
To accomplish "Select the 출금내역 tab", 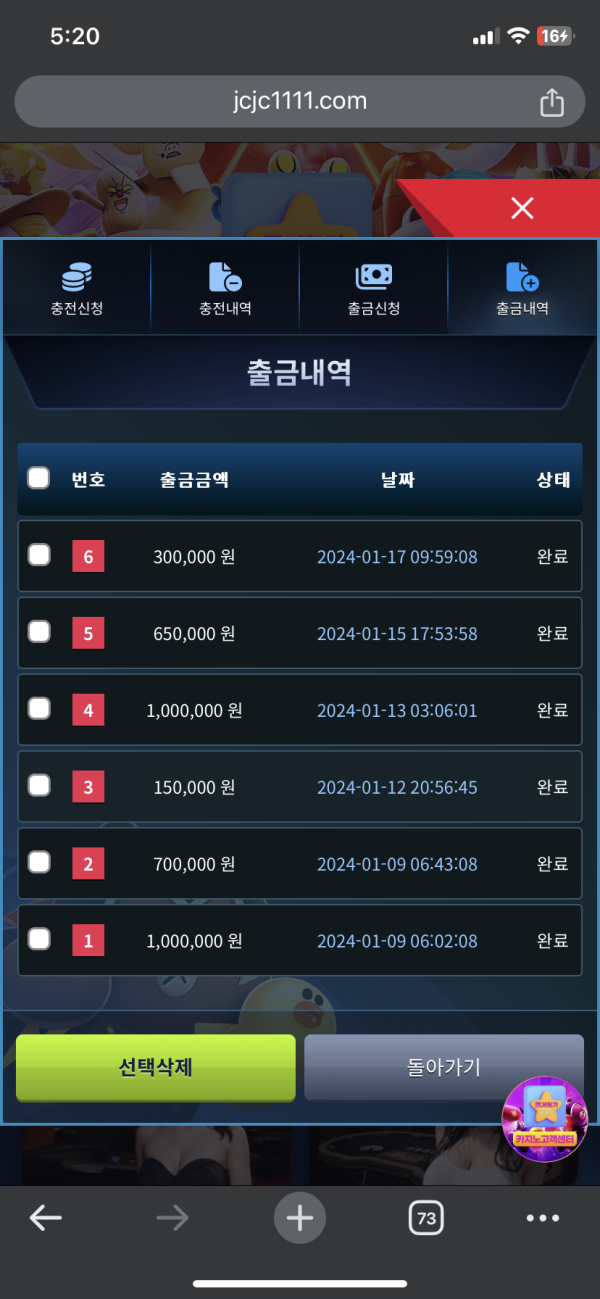I will (x=522, y=287).
